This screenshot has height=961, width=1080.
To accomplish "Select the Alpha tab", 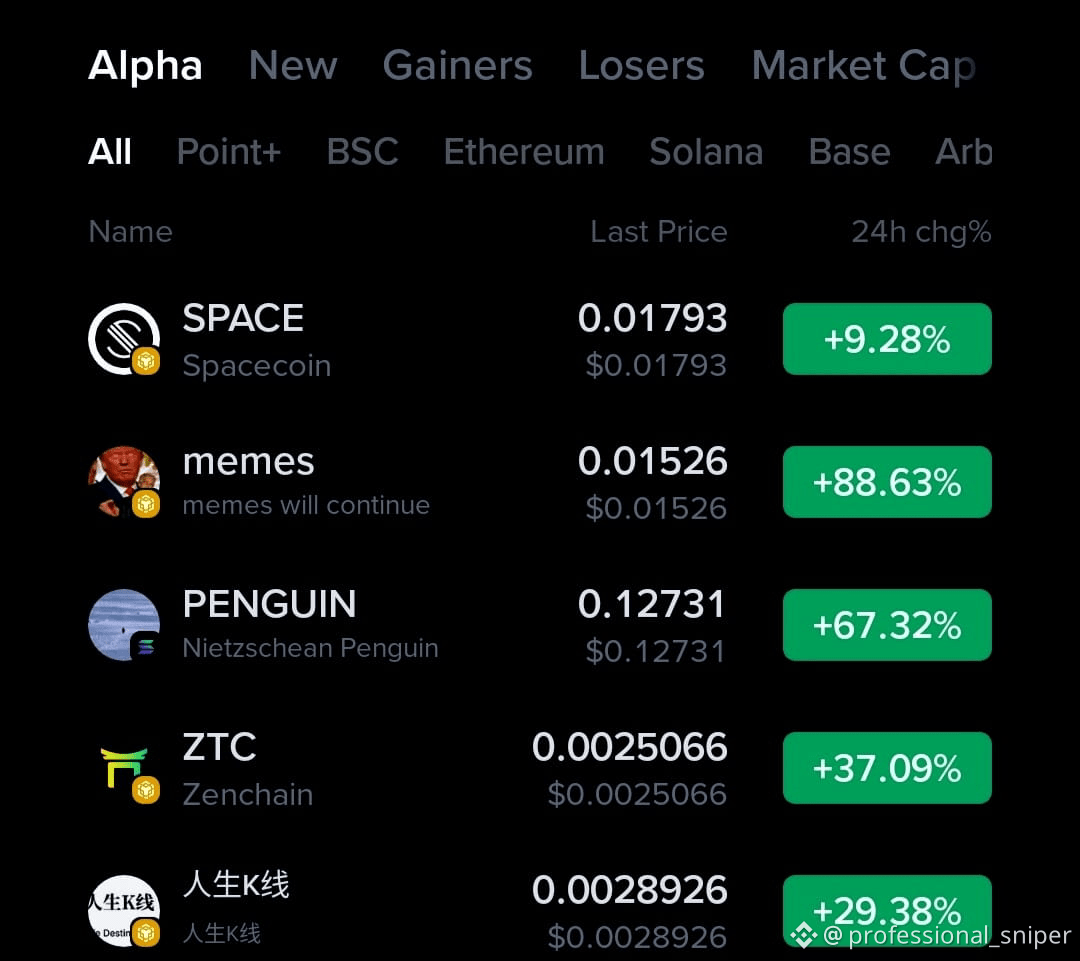I will click(145, 66).
